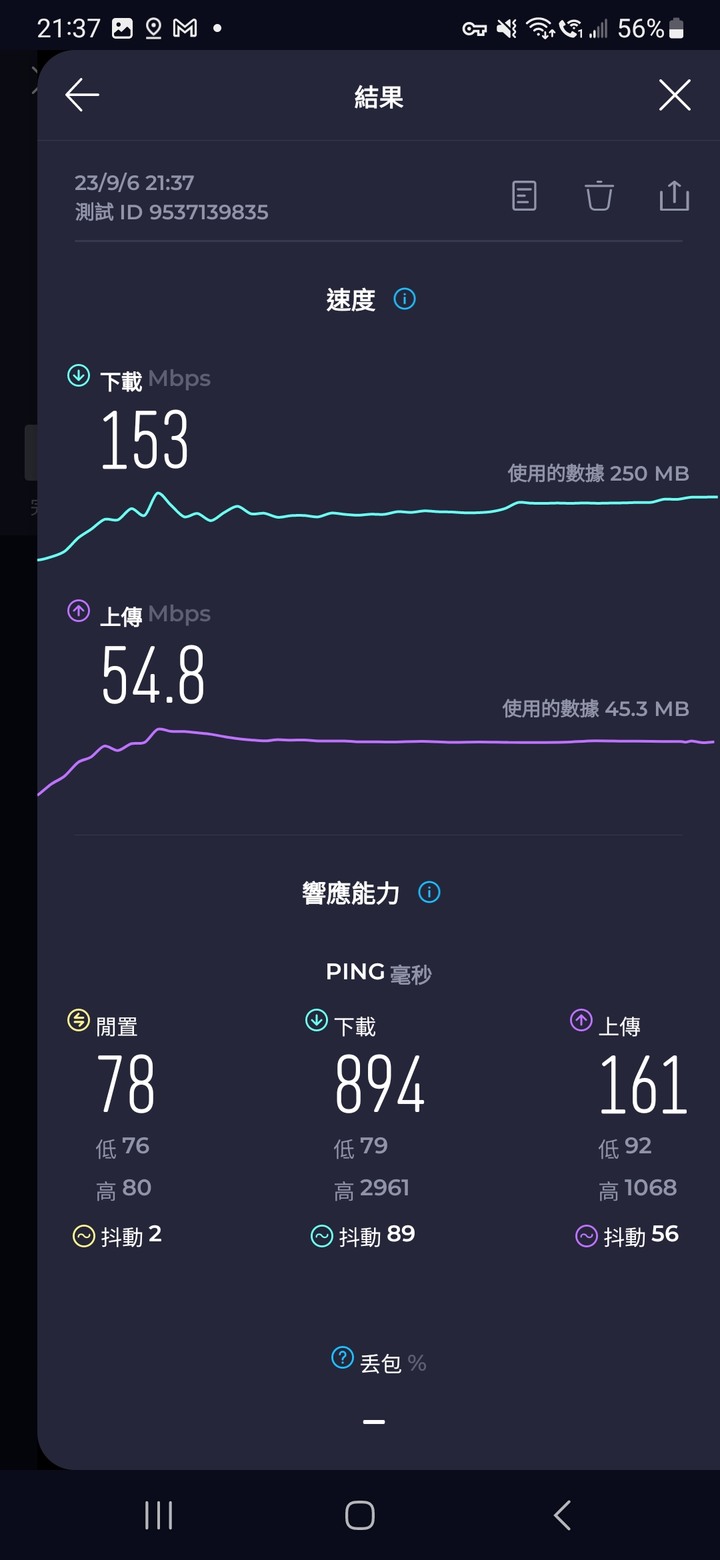Close the results screen with the X
720x1560 pixels.
click(675, 95)
